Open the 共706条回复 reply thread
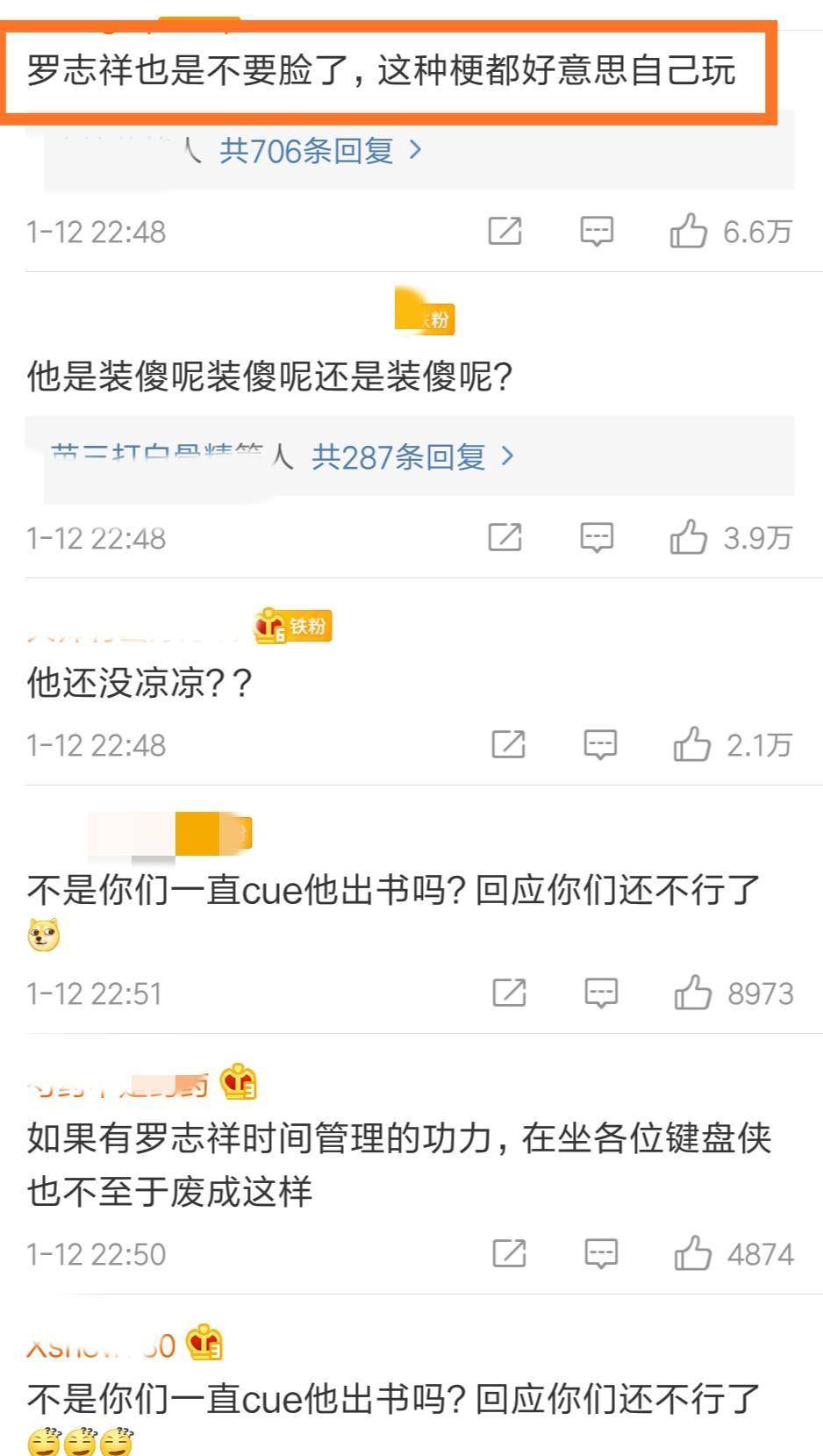Viewport: 823px width, 1456px height. click(320, 151)
